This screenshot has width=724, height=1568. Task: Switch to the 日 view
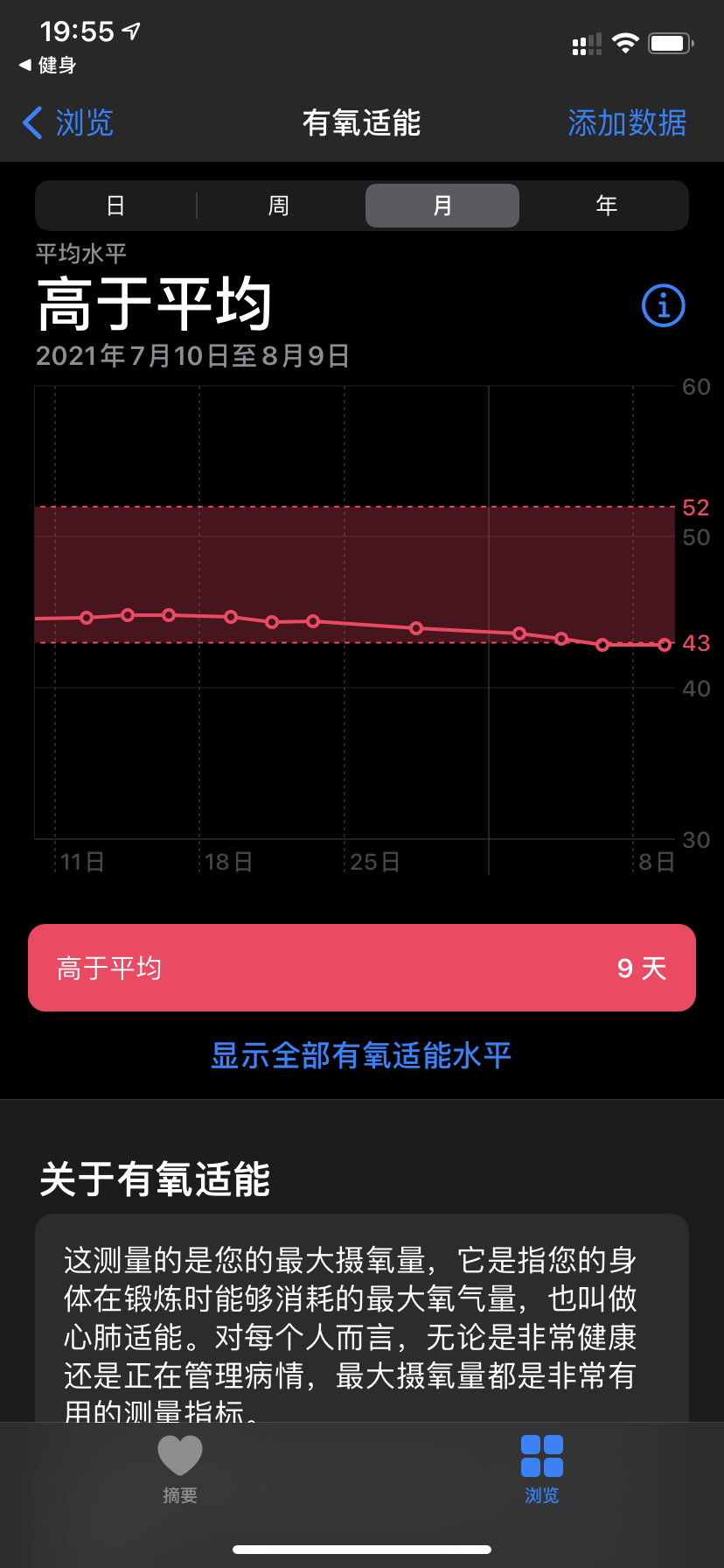pyautogui.click(x=115, y=206)
